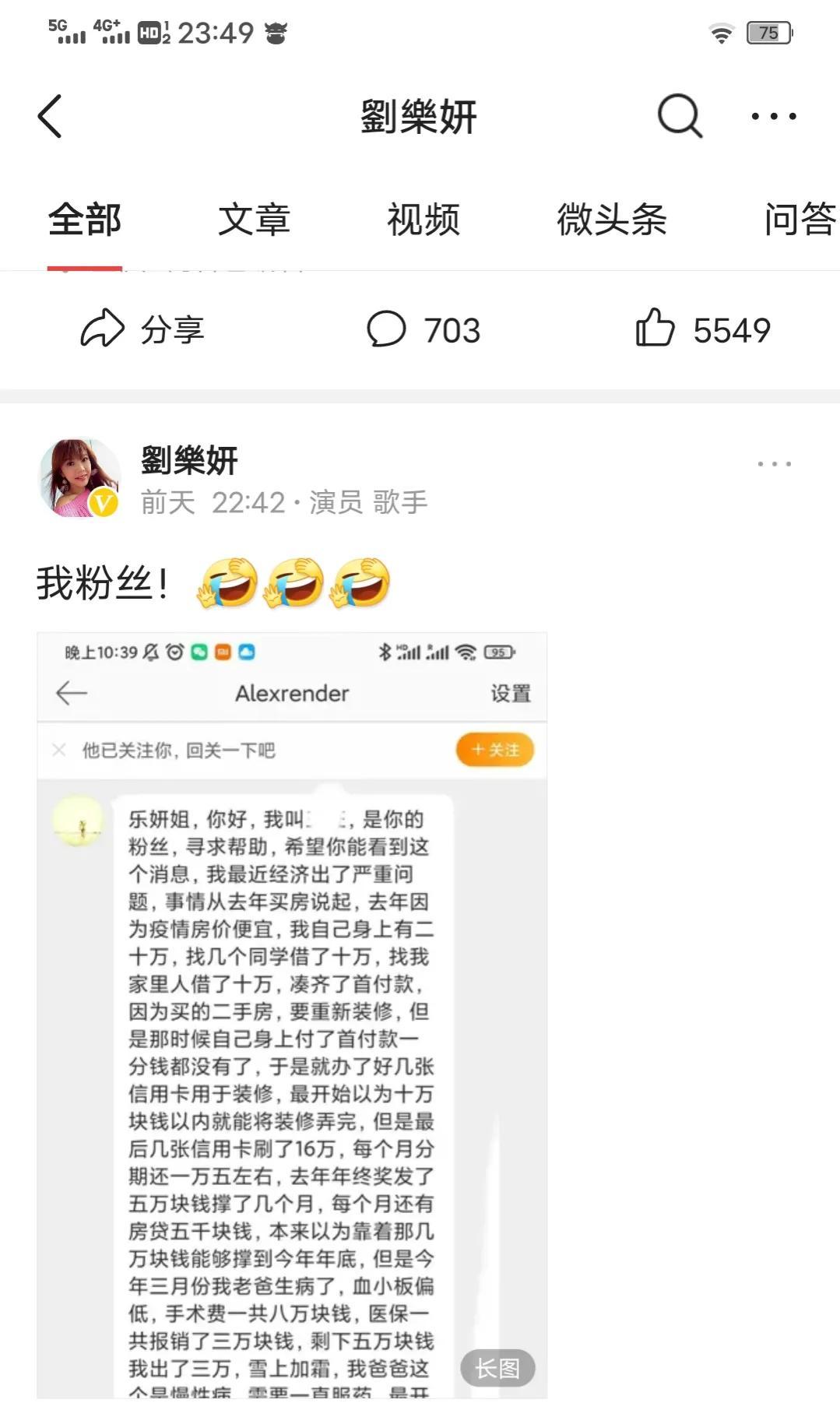Switch to the 问答 tab
The width and height of the screenshot is (840, 1410).
800,220
